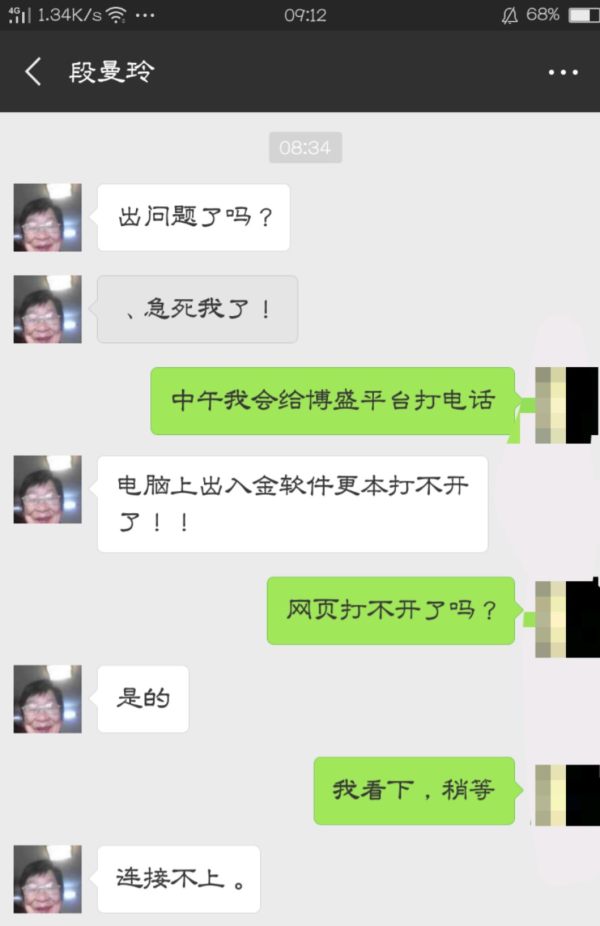Tap sender's avatar beside 出问题了吗？
This screenshot has height=926, width=600.
[x=47, y=217]
